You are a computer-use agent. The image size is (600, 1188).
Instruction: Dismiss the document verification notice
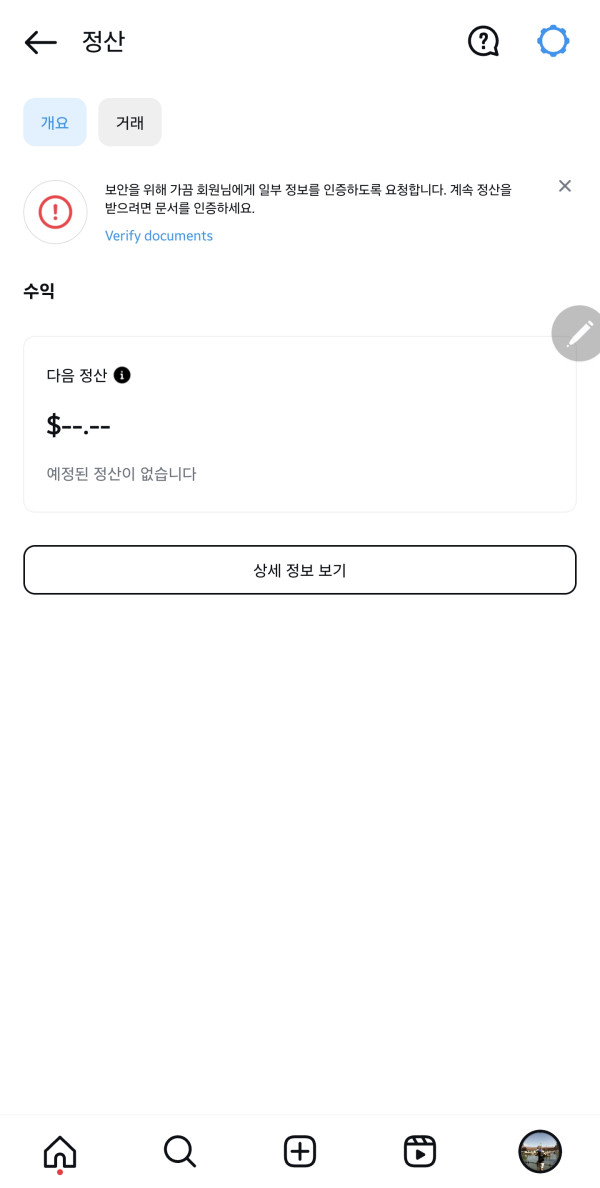tap(564, 186)
